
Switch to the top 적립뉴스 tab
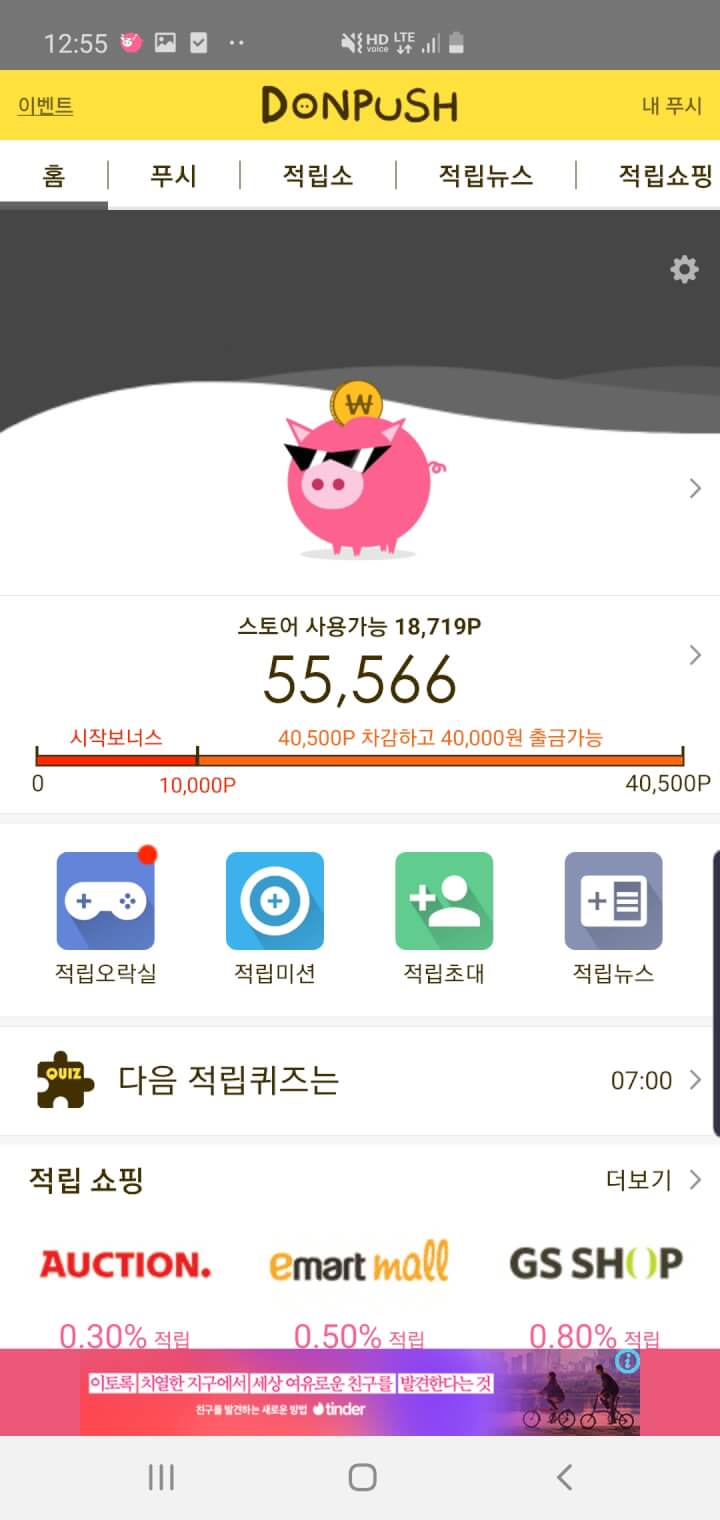(x=486, y=176)
